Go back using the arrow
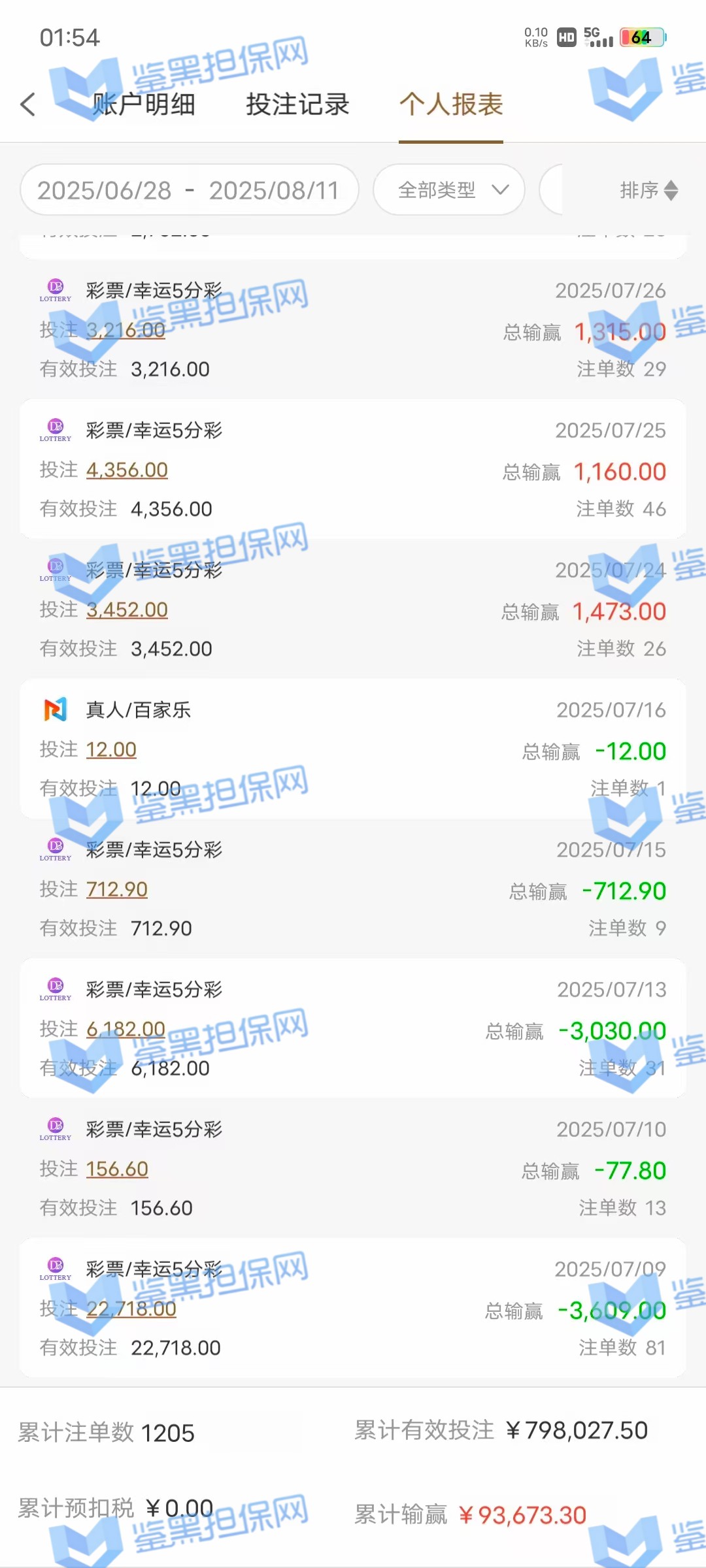The height and width of the screenshot is (1568, 706). pos(27,104)
